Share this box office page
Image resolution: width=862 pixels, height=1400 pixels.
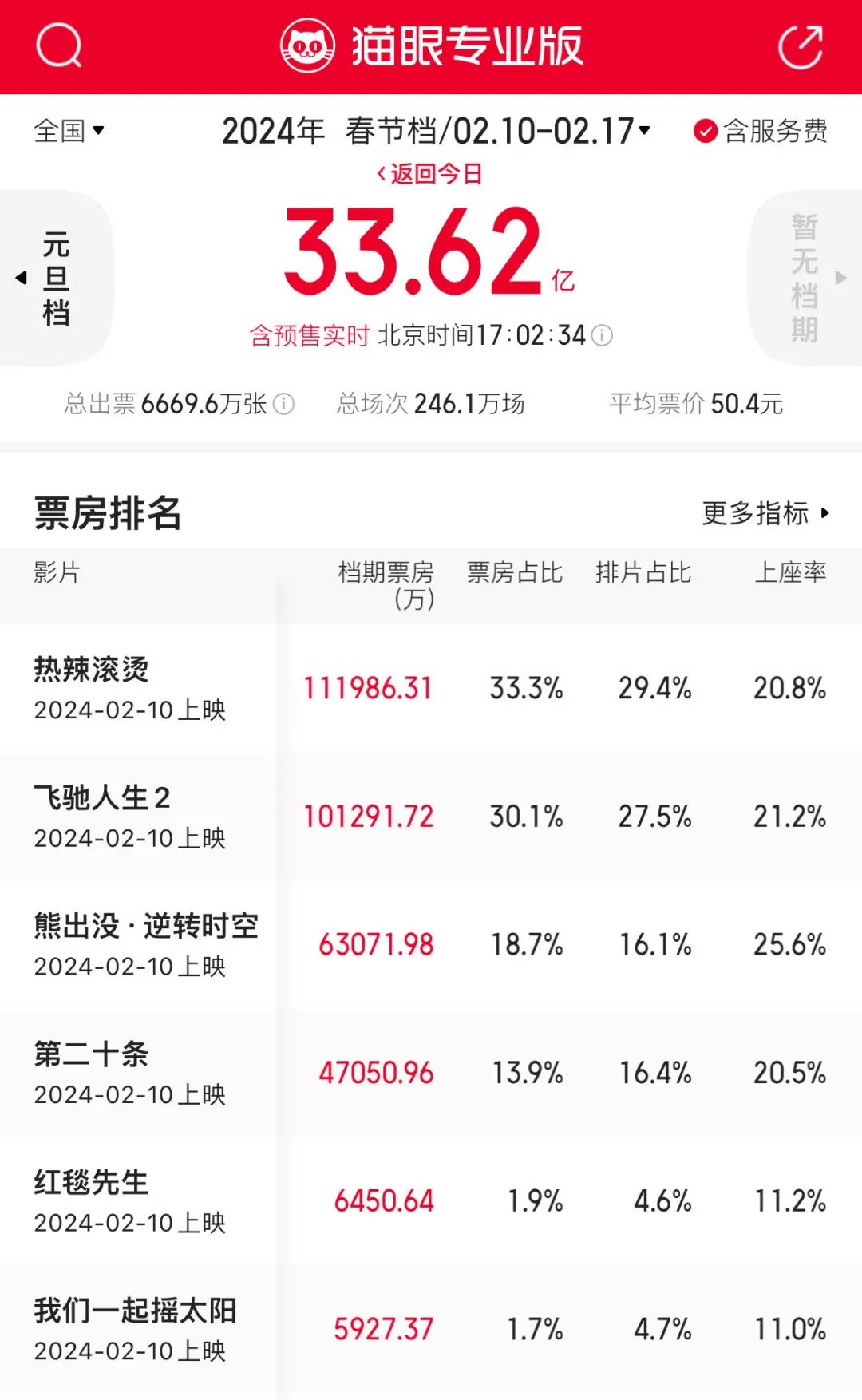(x=801, y=46)
